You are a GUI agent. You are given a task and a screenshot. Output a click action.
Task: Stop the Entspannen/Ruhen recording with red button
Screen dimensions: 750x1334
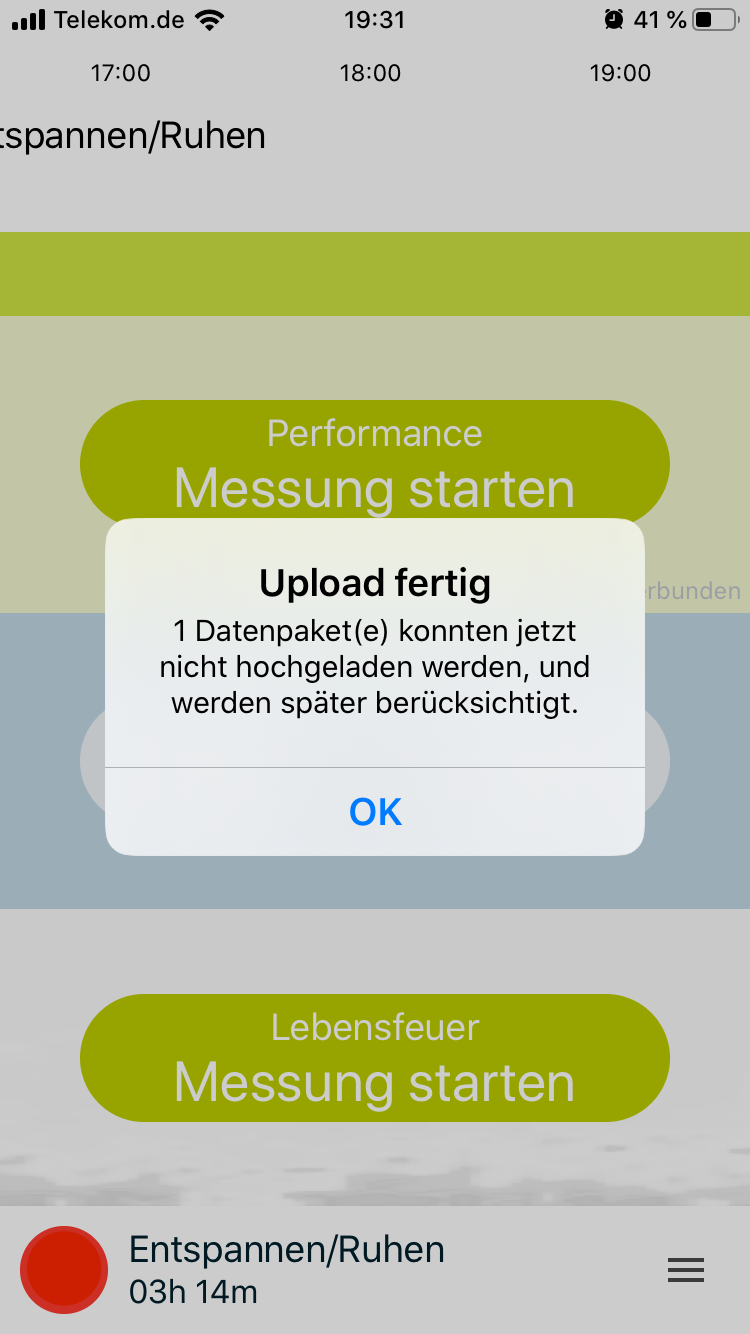(64, 1270)
